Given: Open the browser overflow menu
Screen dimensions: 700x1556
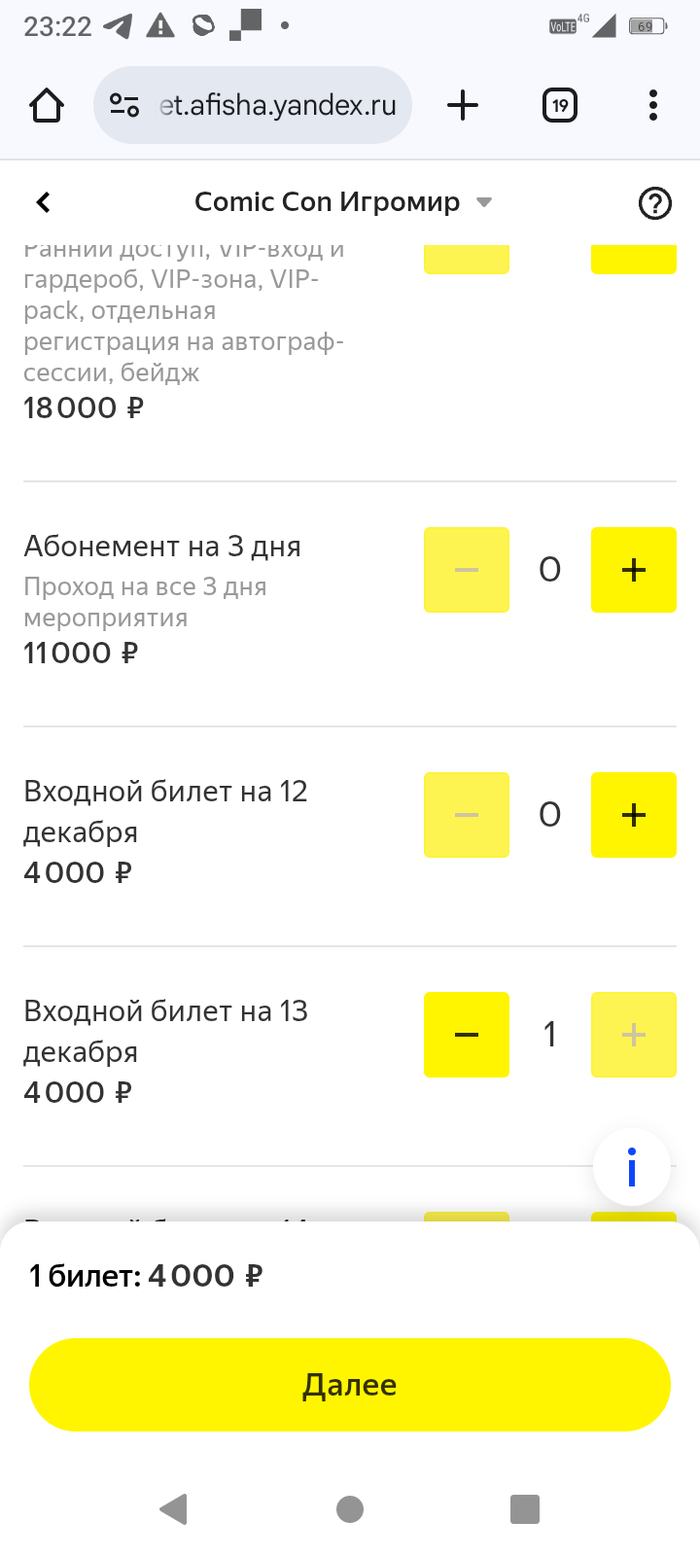Looking at the screenshot, I should pyautogui.click(x=653, y=105).
